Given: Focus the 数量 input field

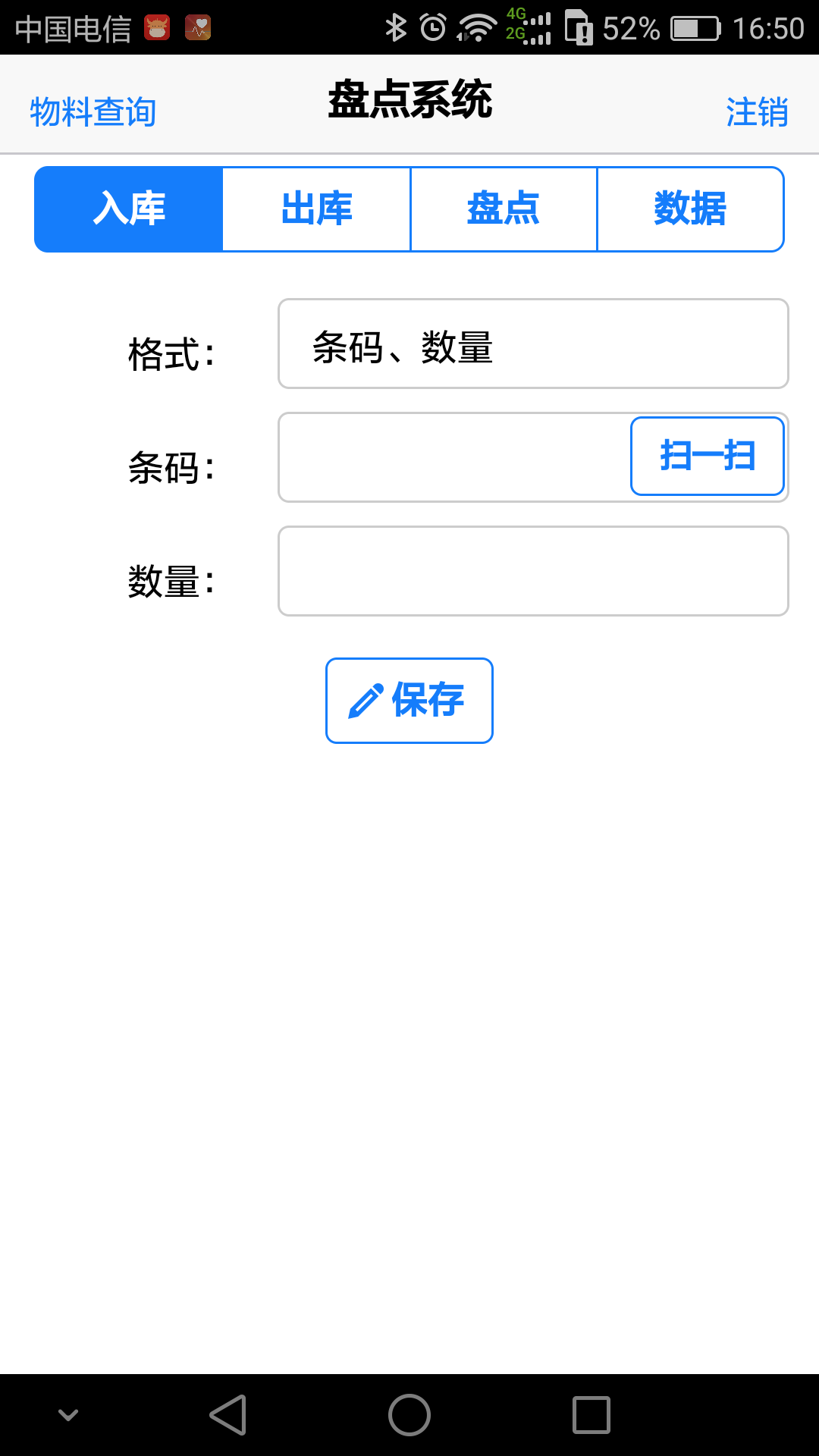Looking at the screenshot, I should click(533, 571).
